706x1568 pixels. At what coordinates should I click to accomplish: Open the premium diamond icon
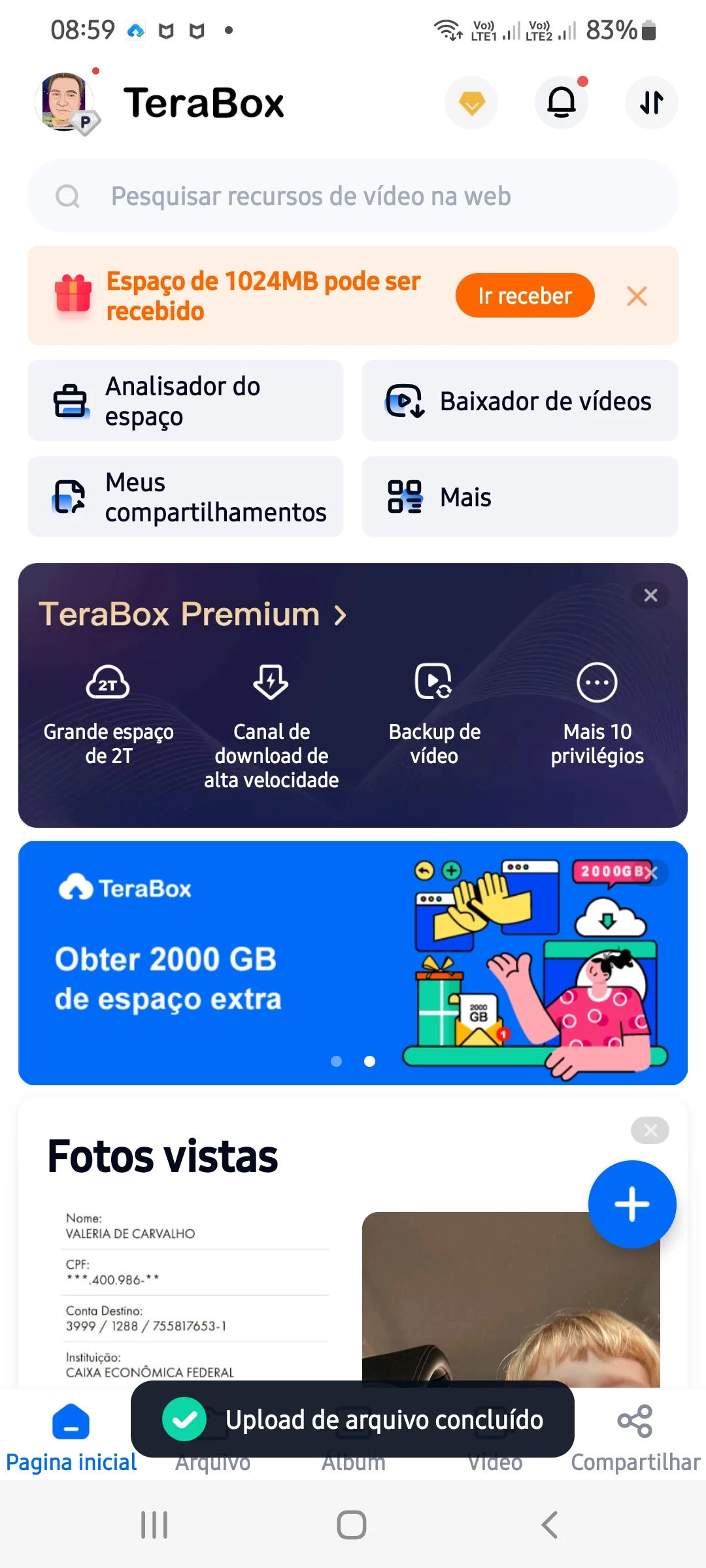click(x=471, y=103)
